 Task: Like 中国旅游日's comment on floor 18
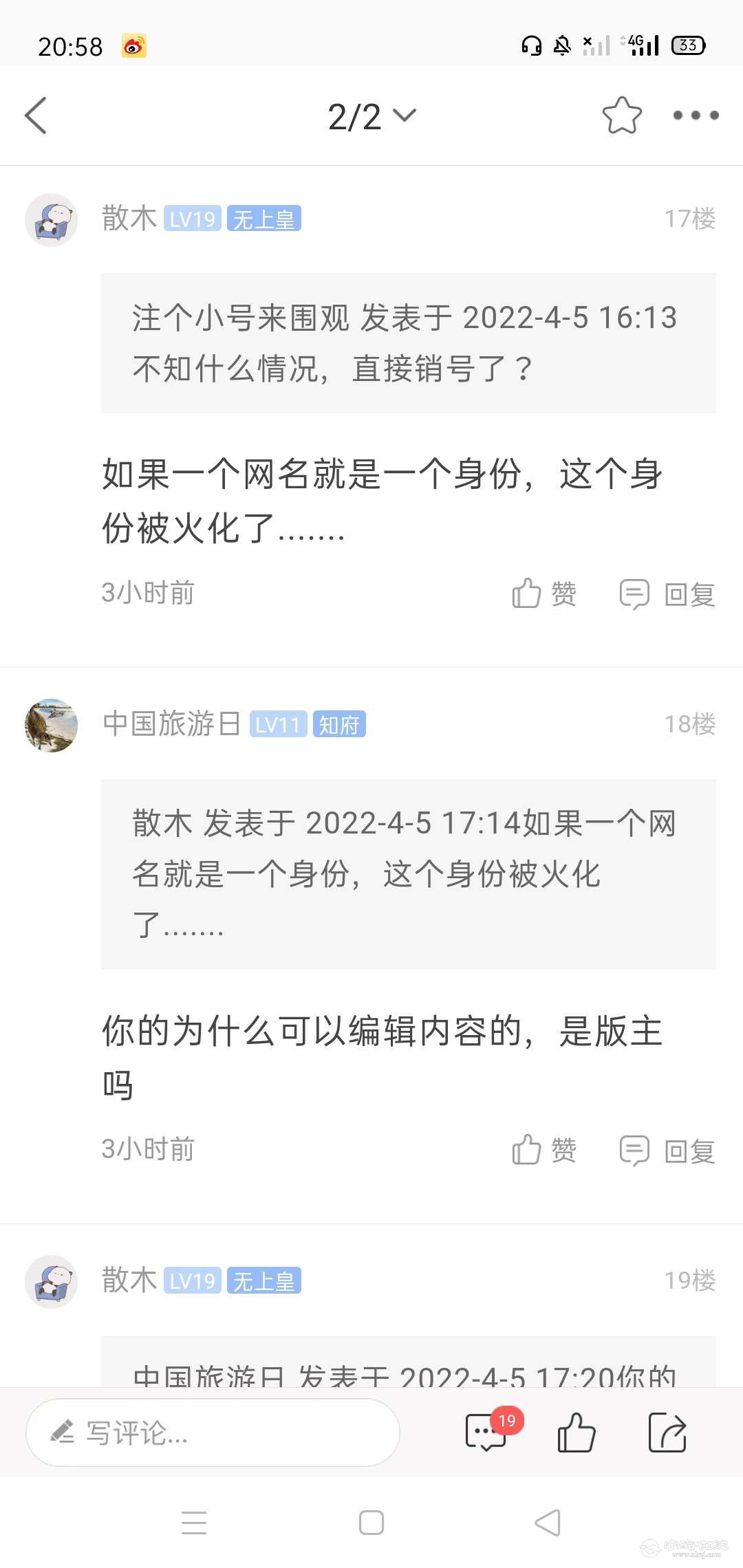(543, 1150)
